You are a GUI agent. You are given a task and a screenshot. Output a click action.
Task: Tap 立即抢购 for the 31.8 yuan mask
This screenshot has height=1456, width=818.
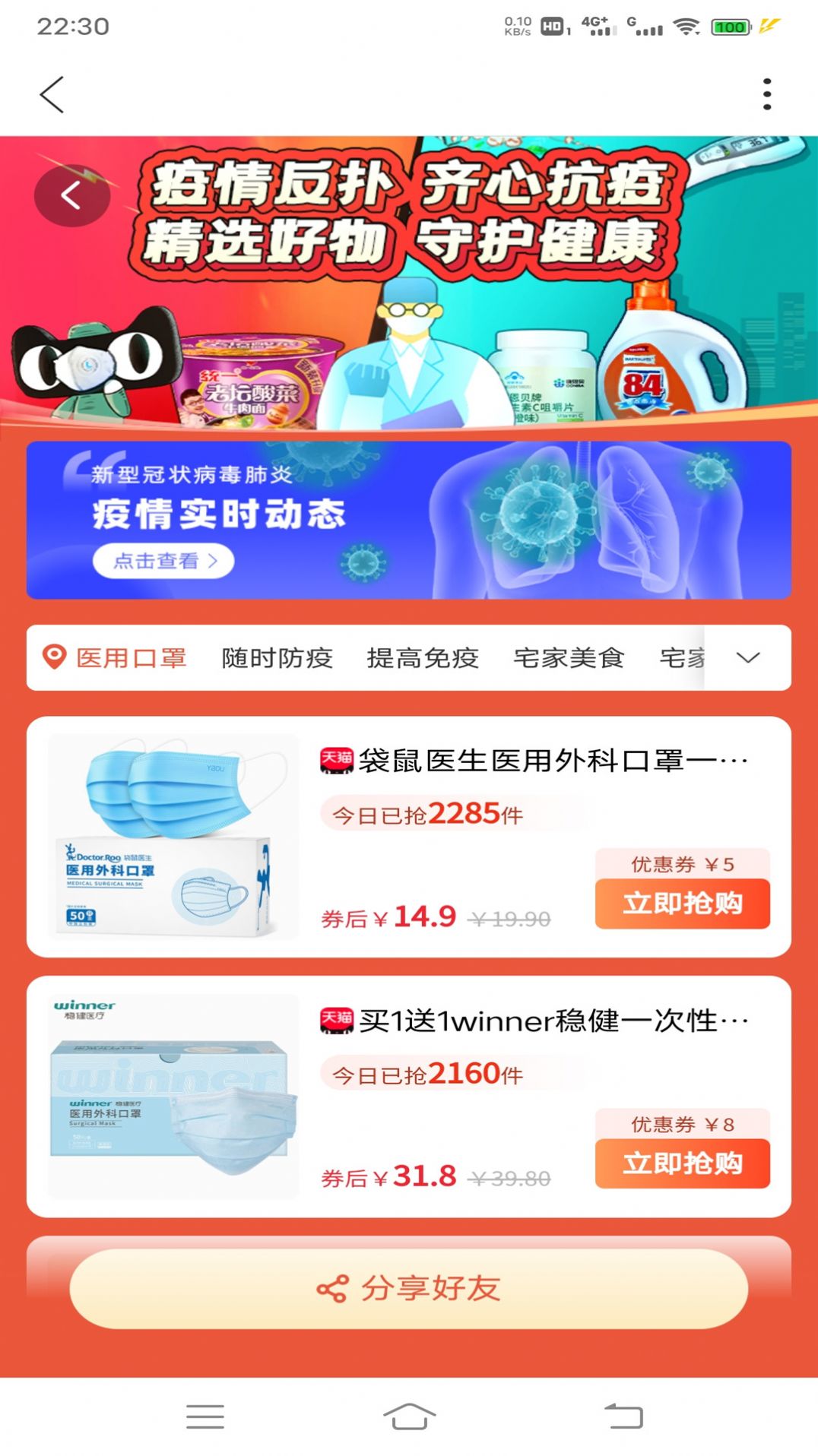click(x=682, y=1163)
